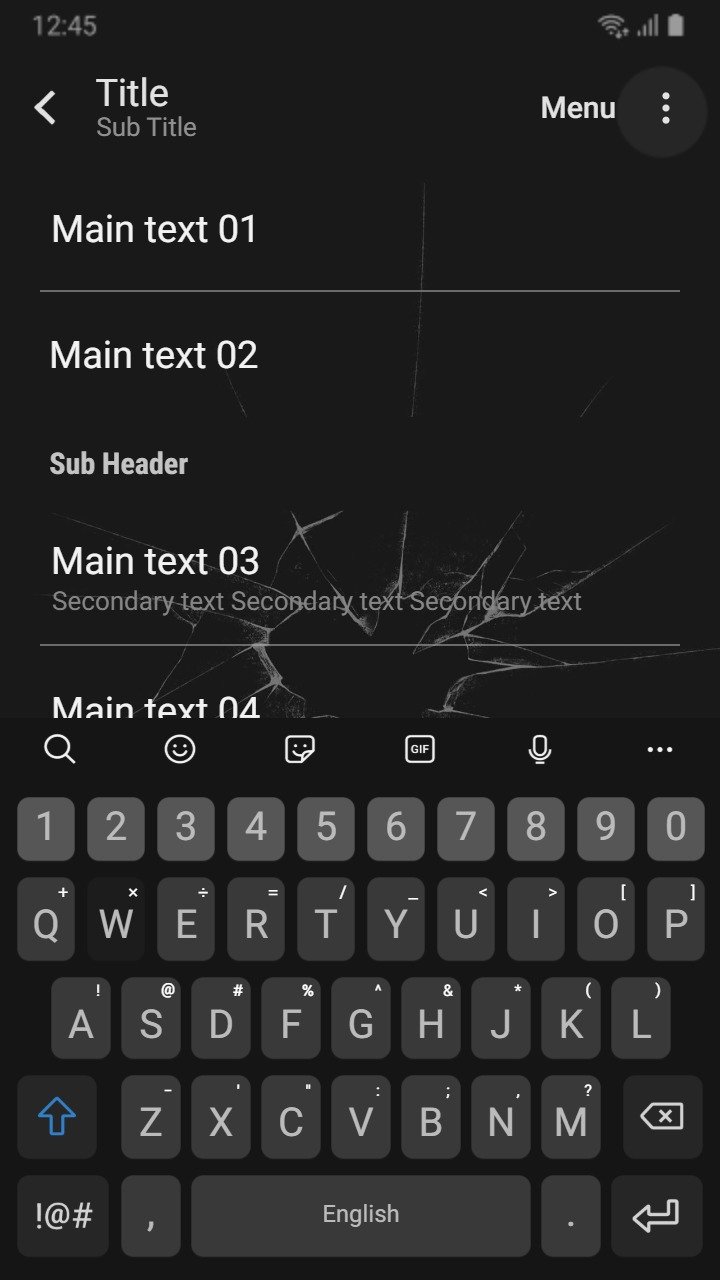Screen dimensions: 720x1280
Task: Open Main text 03 with secondary text
Action: [x=360, y=577]
